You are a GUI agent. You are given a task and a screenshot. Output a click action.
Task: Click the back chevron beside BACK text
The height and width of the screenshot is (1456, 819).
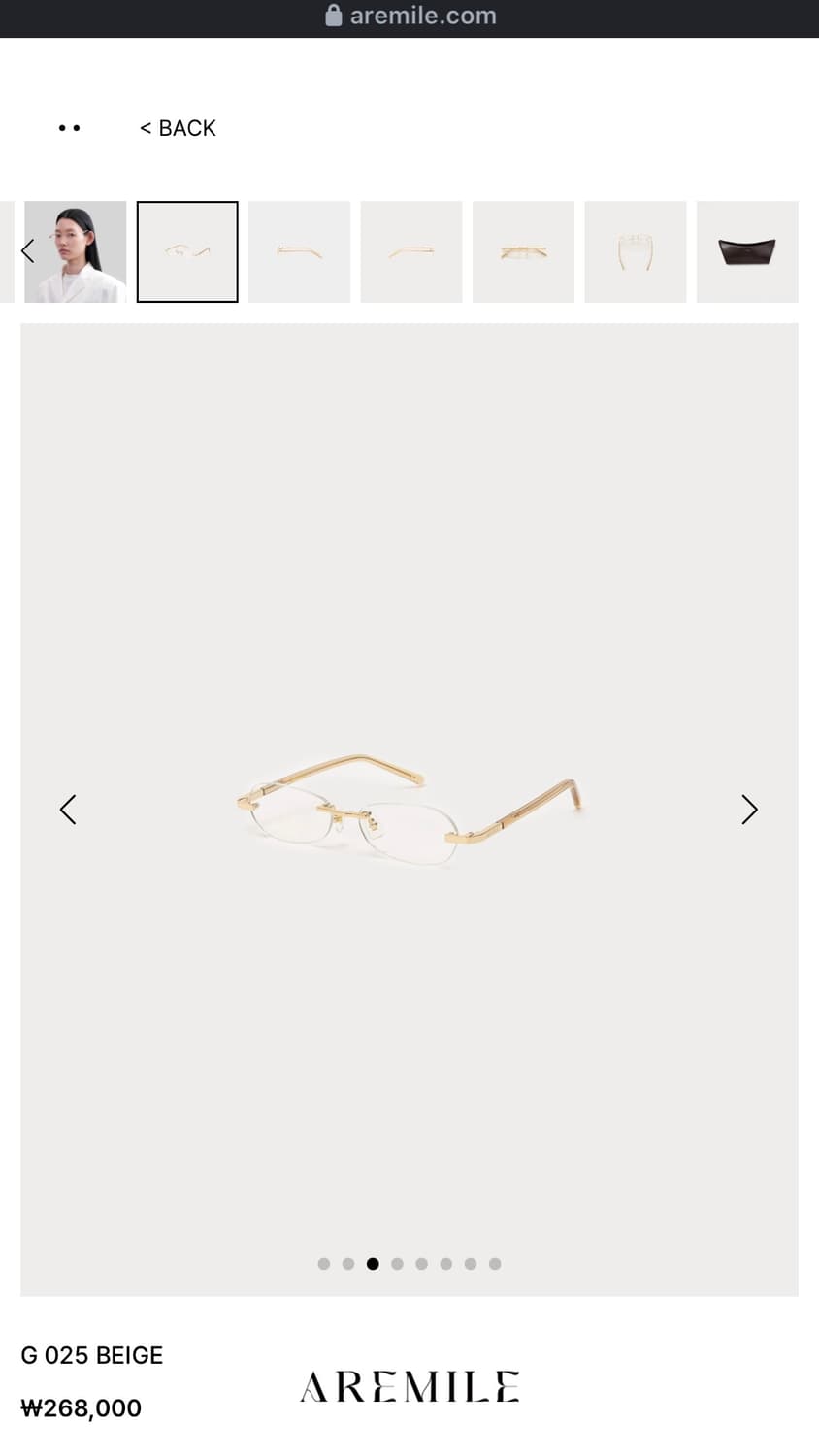(x=147, y=127)
